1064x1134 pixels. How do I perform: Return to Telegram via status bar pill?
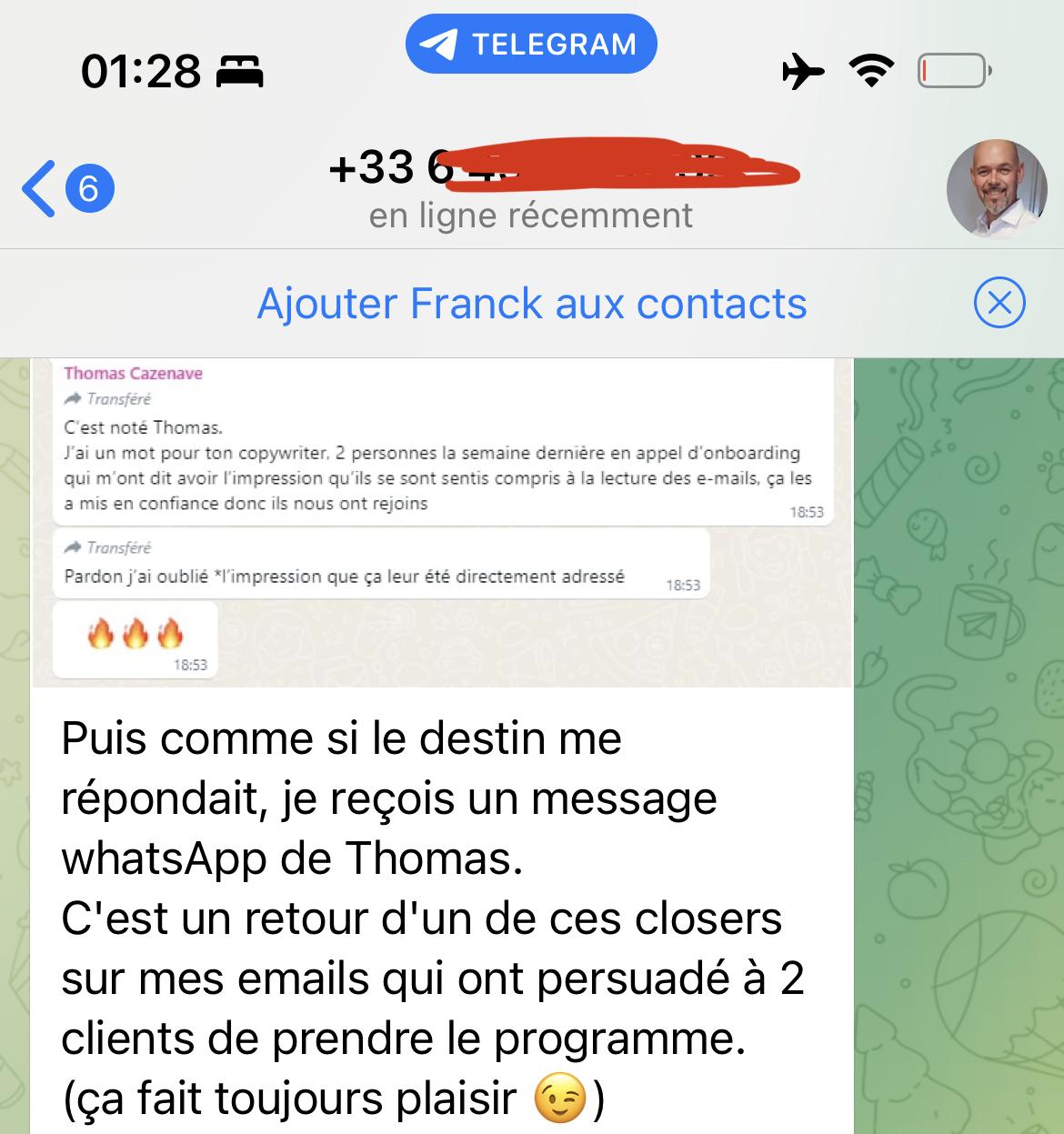[531, 44]
